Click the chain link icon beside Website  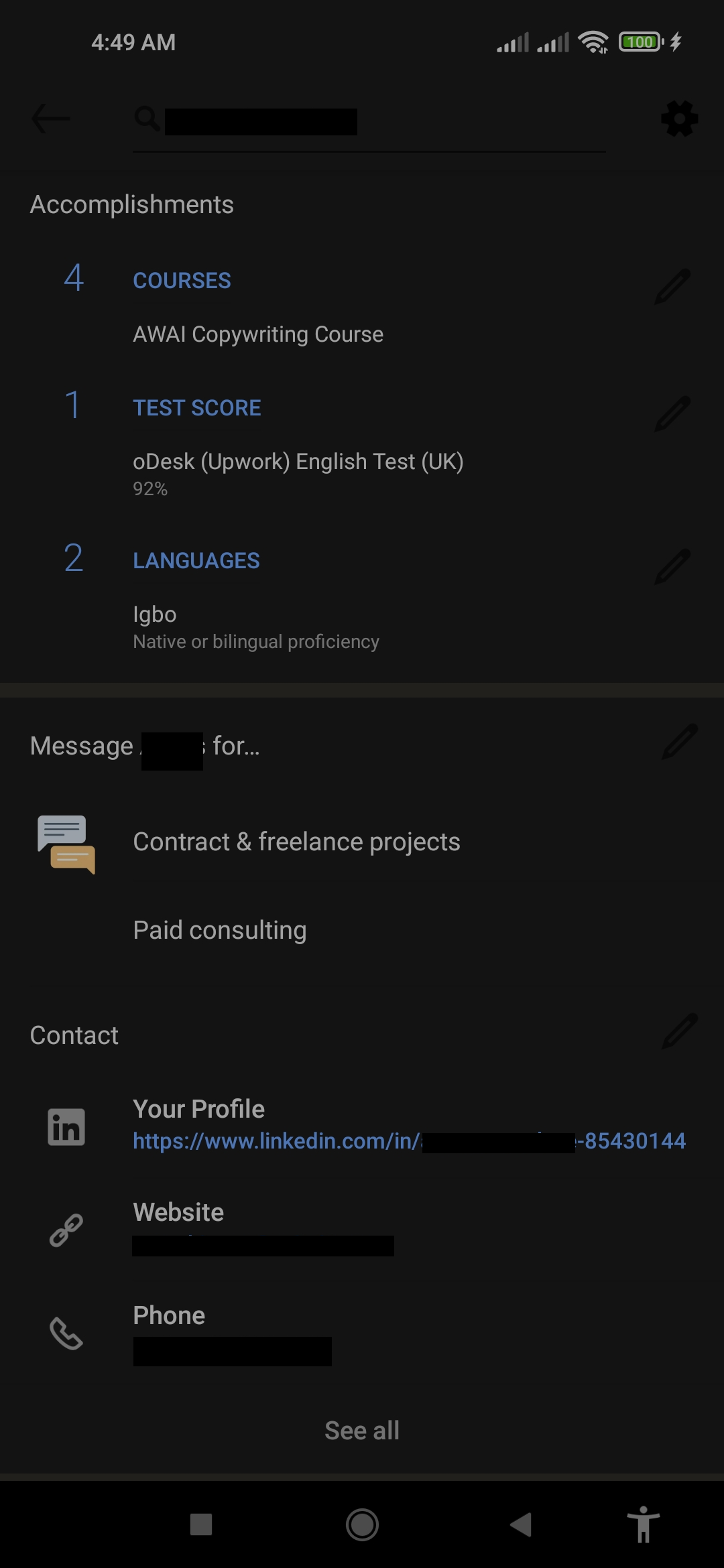click(x=66, y=1228)
